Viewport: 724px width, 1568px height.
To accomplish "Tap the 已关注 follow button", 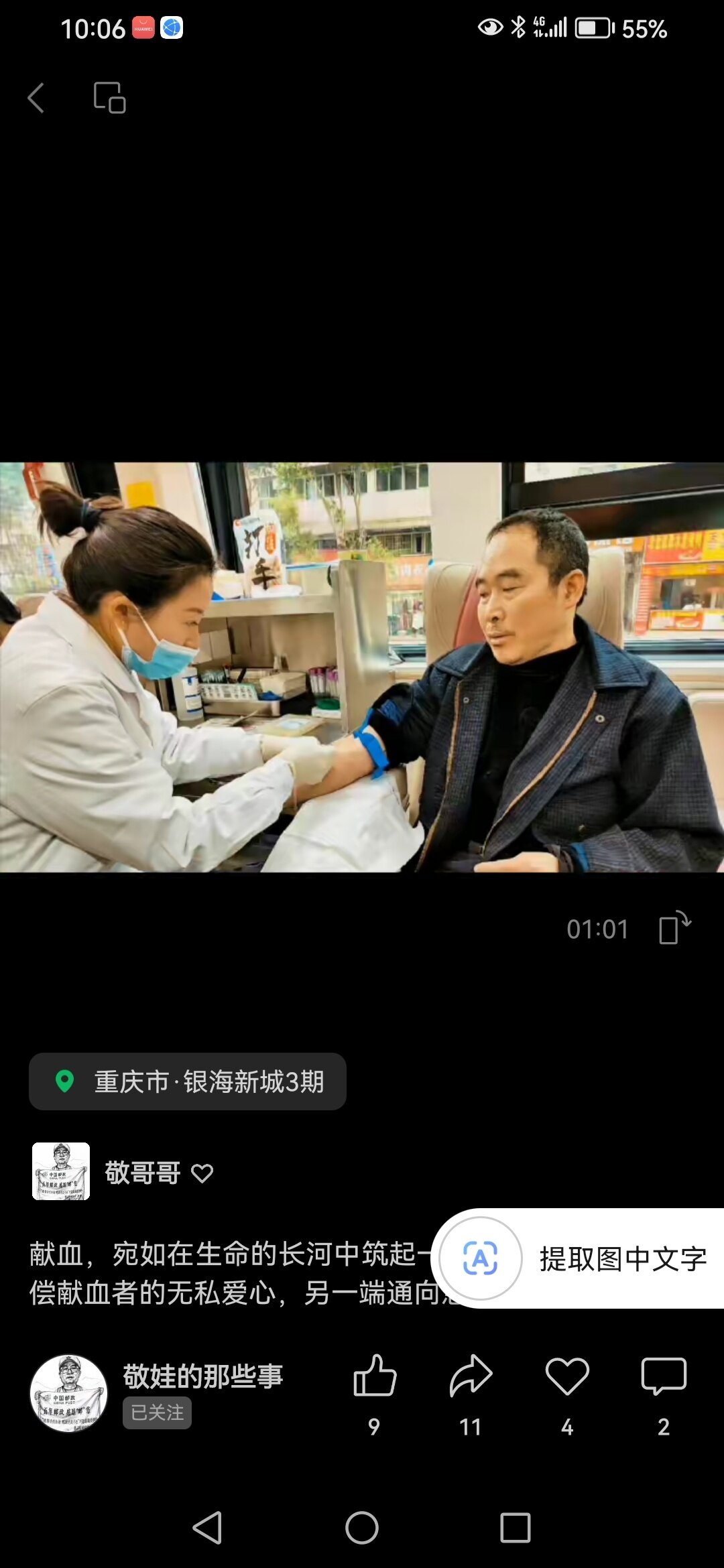I will pos(157,1413).
